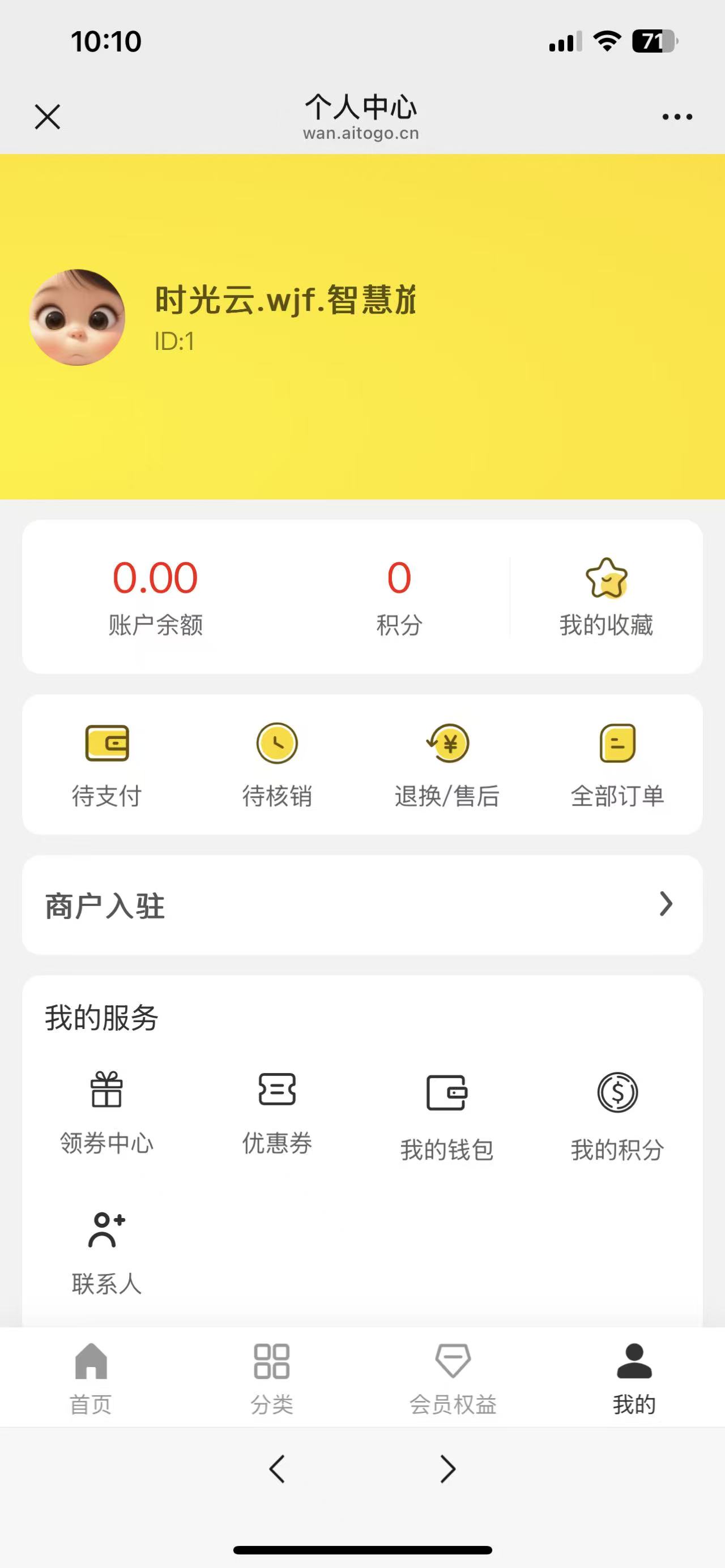Go back with the browser back arrow

277,1469
